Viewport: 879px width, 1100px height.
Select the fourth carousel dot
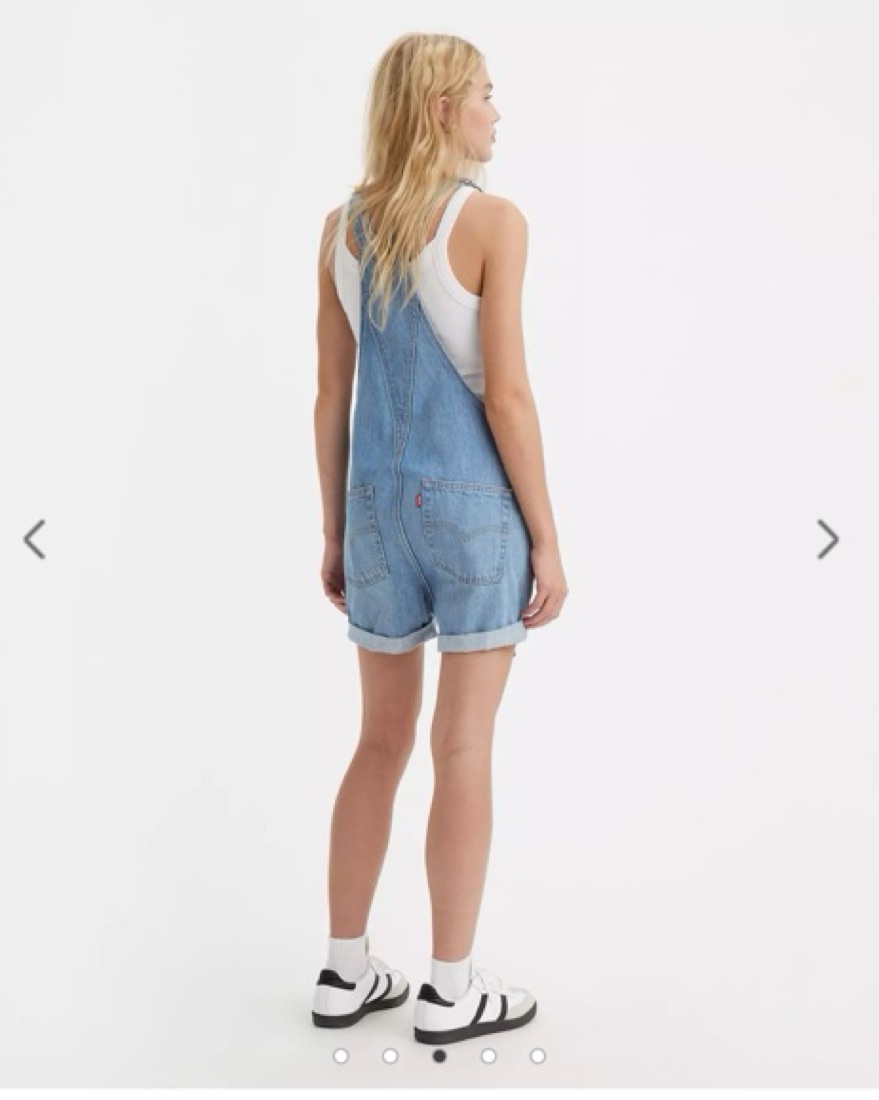[488, 1056]
